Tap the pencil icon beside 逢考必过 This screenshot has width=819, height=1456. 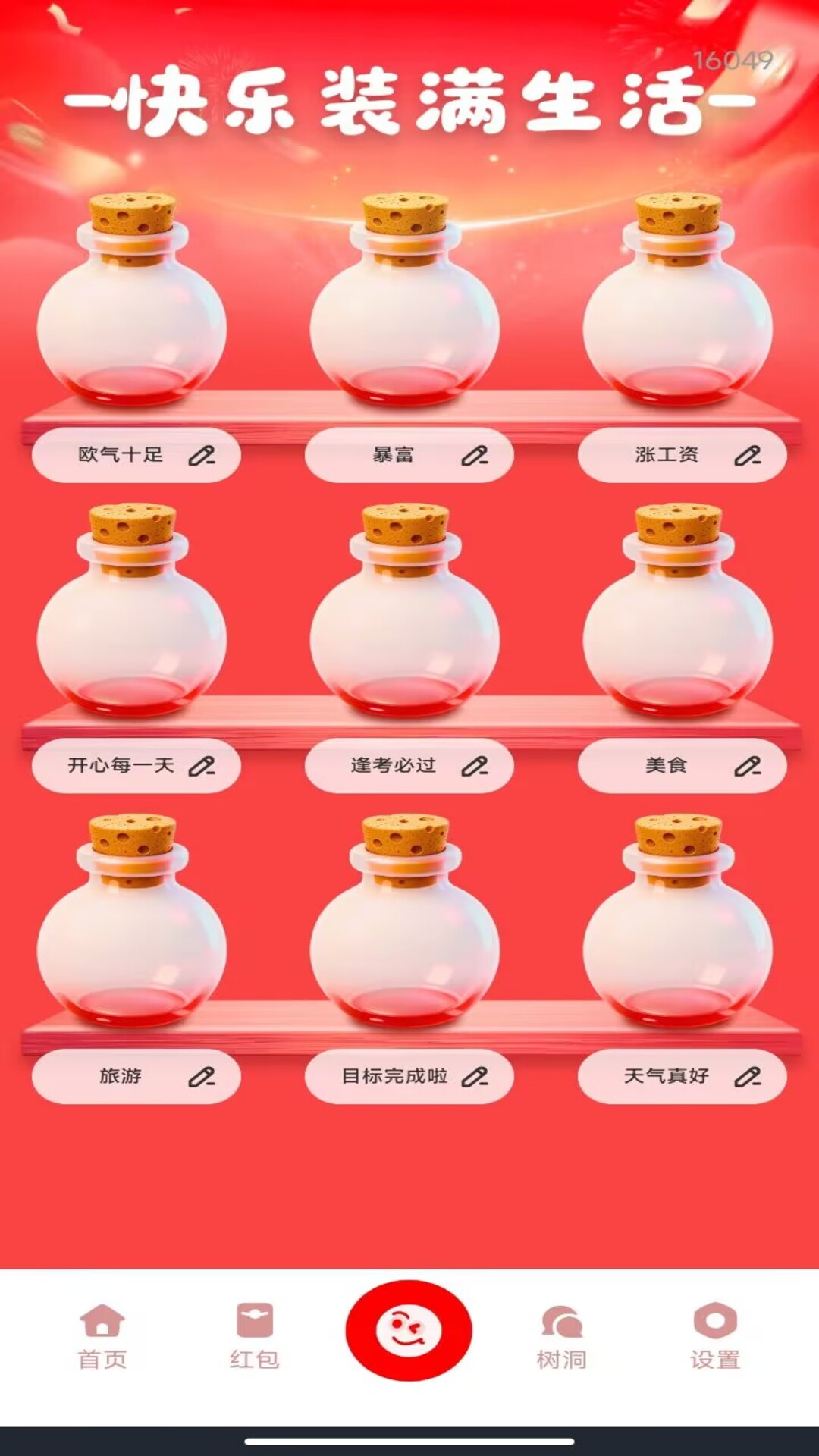(x=476, y=766)
